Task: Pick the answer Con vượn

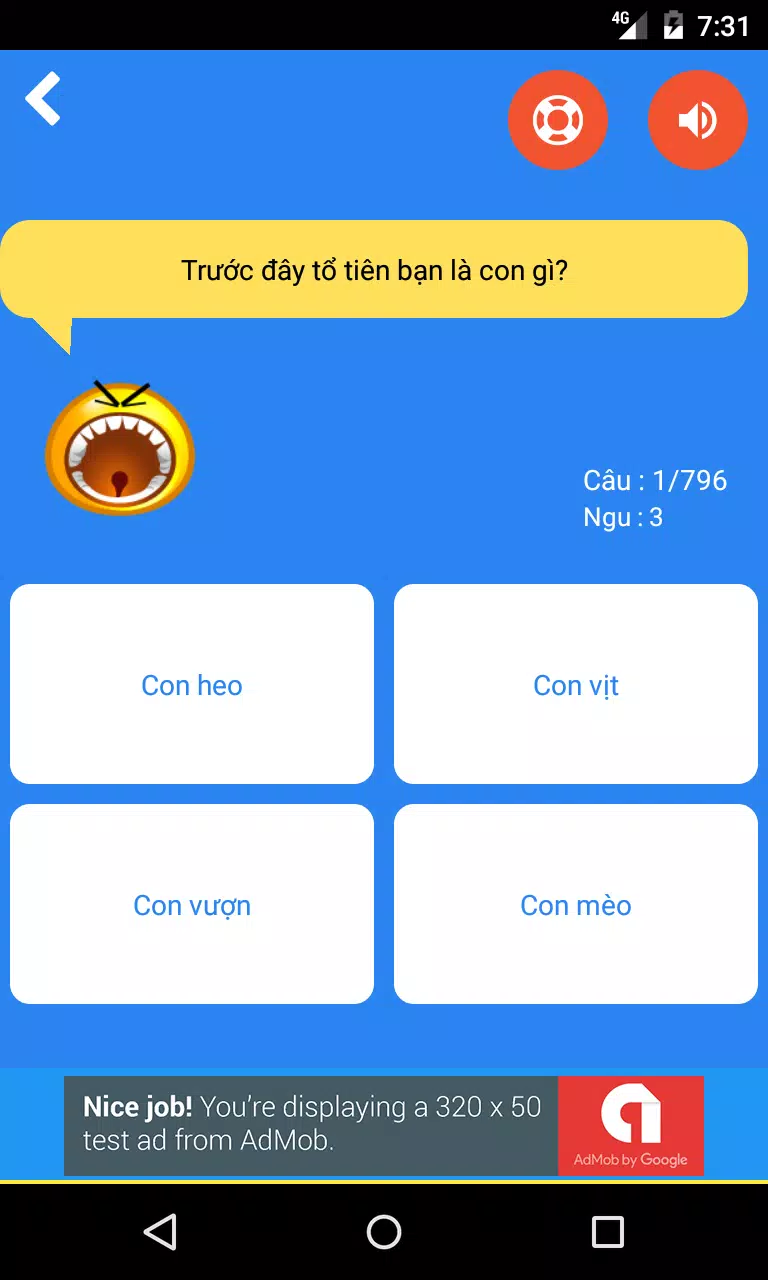Action: [x=192, y=904]
